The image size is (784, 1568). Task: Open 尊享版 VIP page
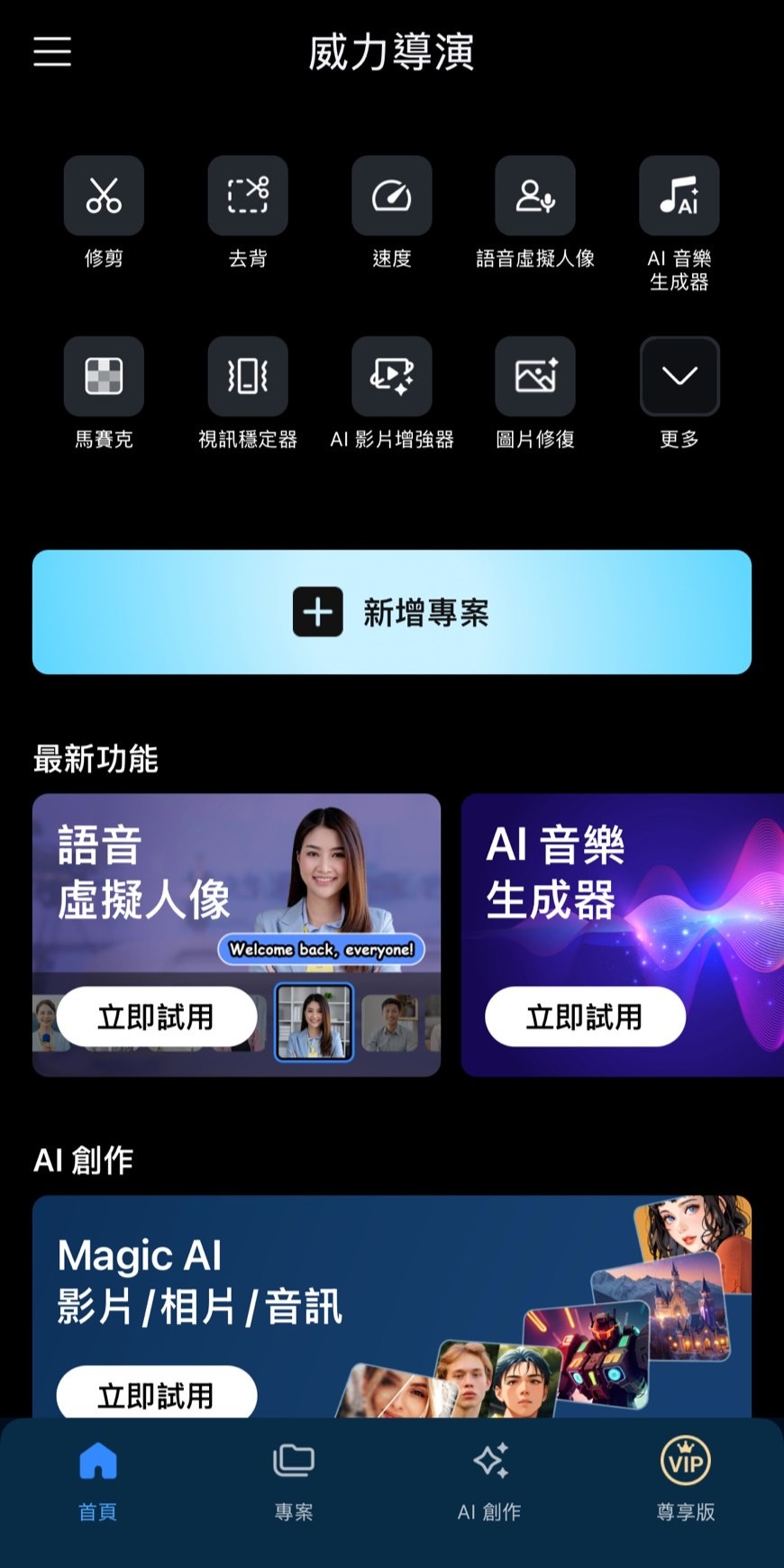(x=684, y=1478)
